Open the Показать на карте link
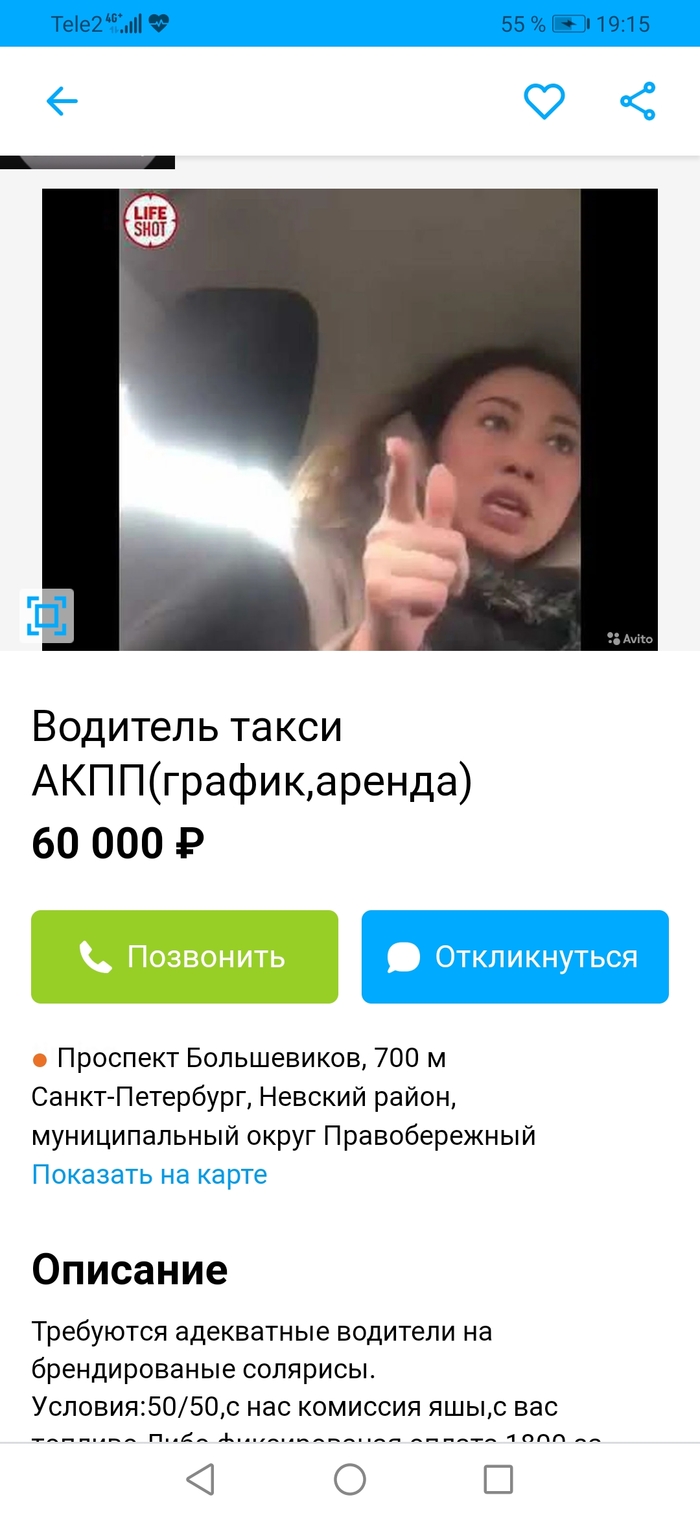This screenshot has width=700, height=1517. point(149,1173)
